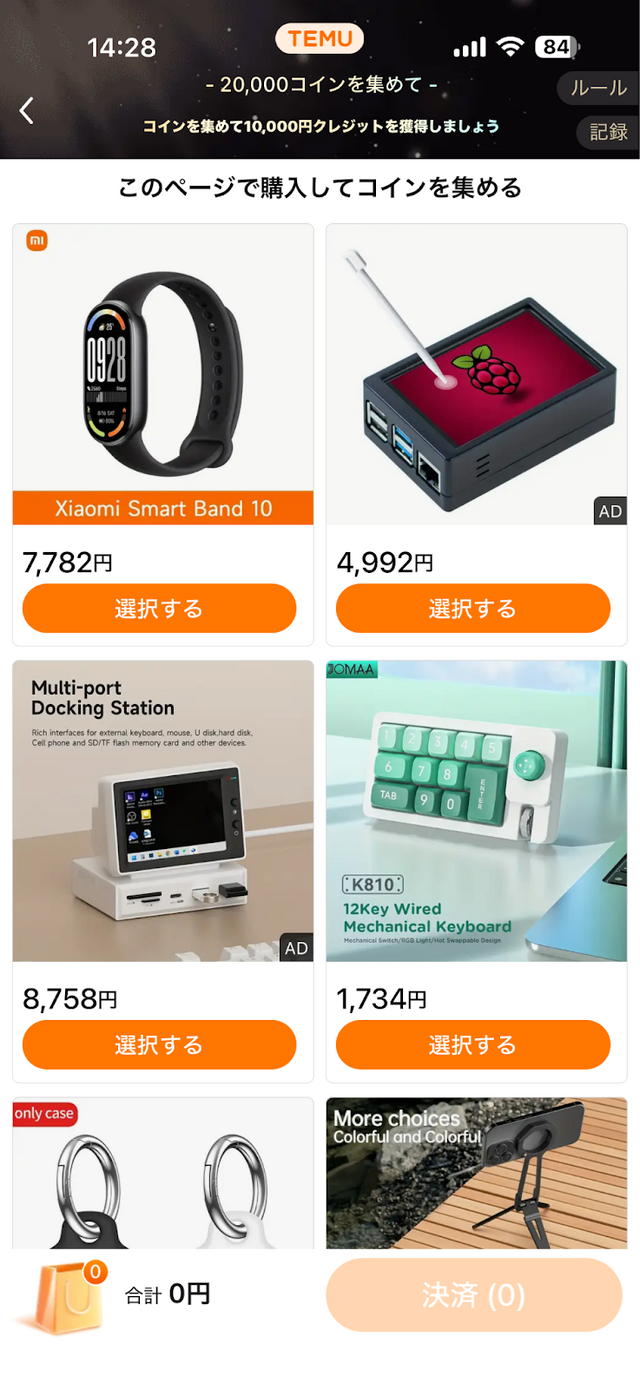Open the More choices phone stand product
Screen dimensions: 640x1389
(476, 1175)
